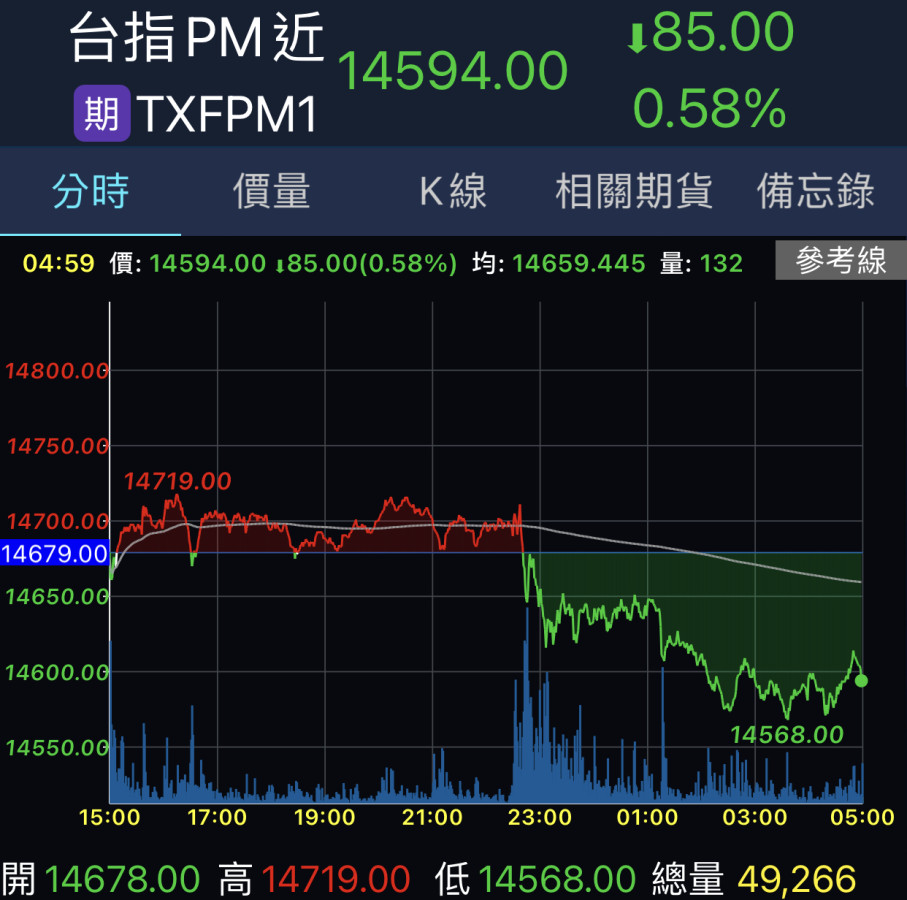Open the 備忘錄 tab
The image size is (907, 900).
816,191
